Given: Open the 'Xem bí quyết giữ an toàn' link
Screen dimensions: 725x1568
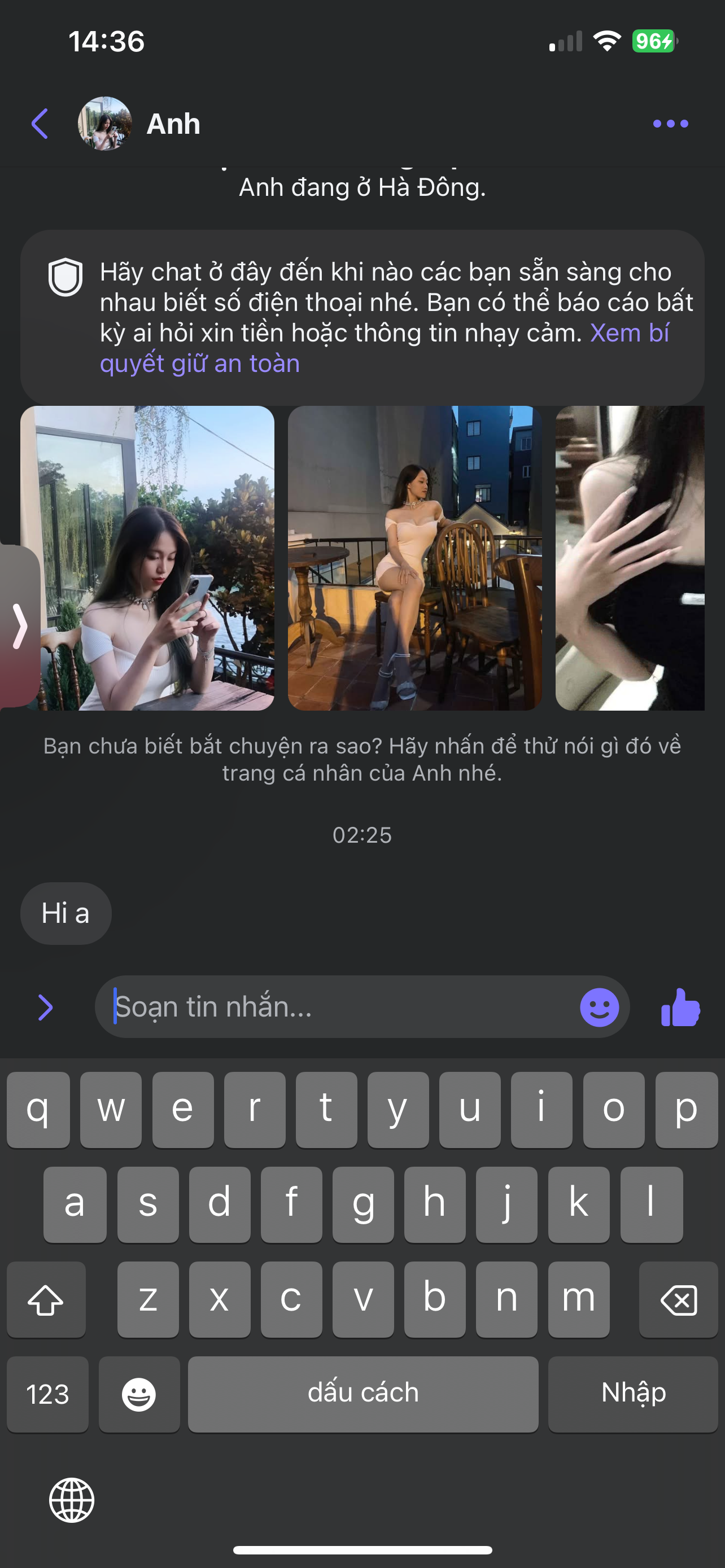Looking at the screenshot, I should [x=201, y=363].
